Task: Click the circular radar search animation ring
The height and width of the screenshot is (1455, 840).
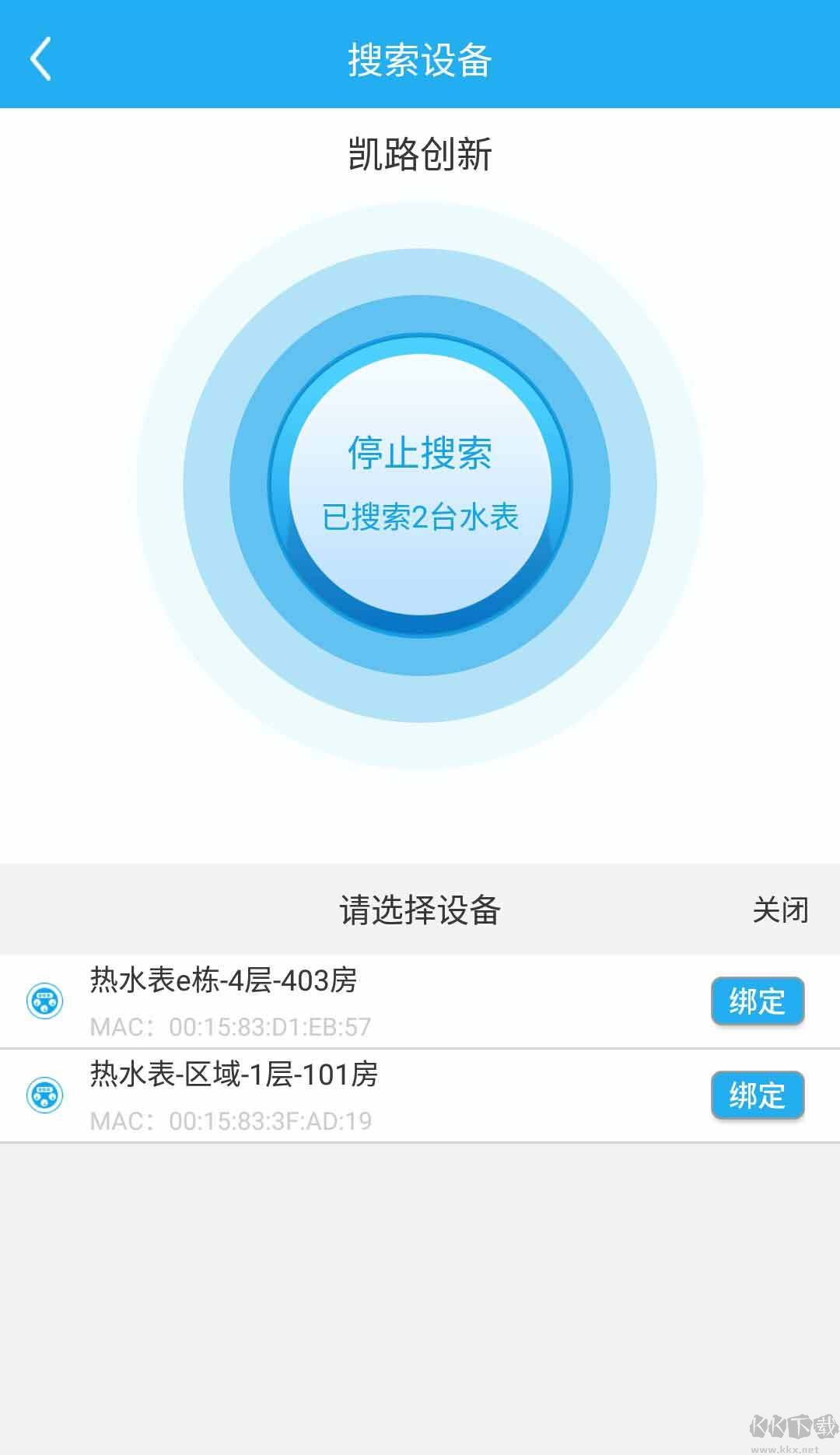Action: coord(420,311)
